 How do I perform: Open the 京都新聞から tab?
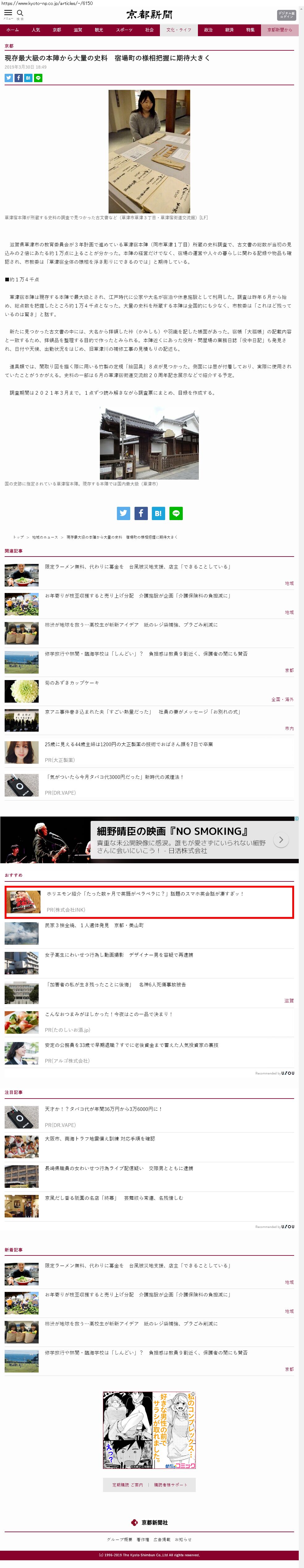pos(280,30)
